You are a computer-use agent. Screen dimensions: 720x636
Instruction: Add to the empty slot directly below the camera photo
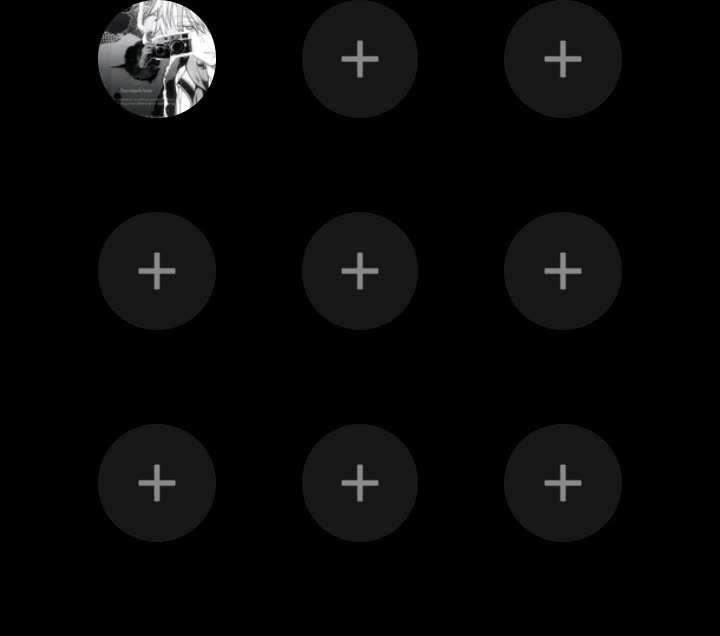click(x=157, y=271)
